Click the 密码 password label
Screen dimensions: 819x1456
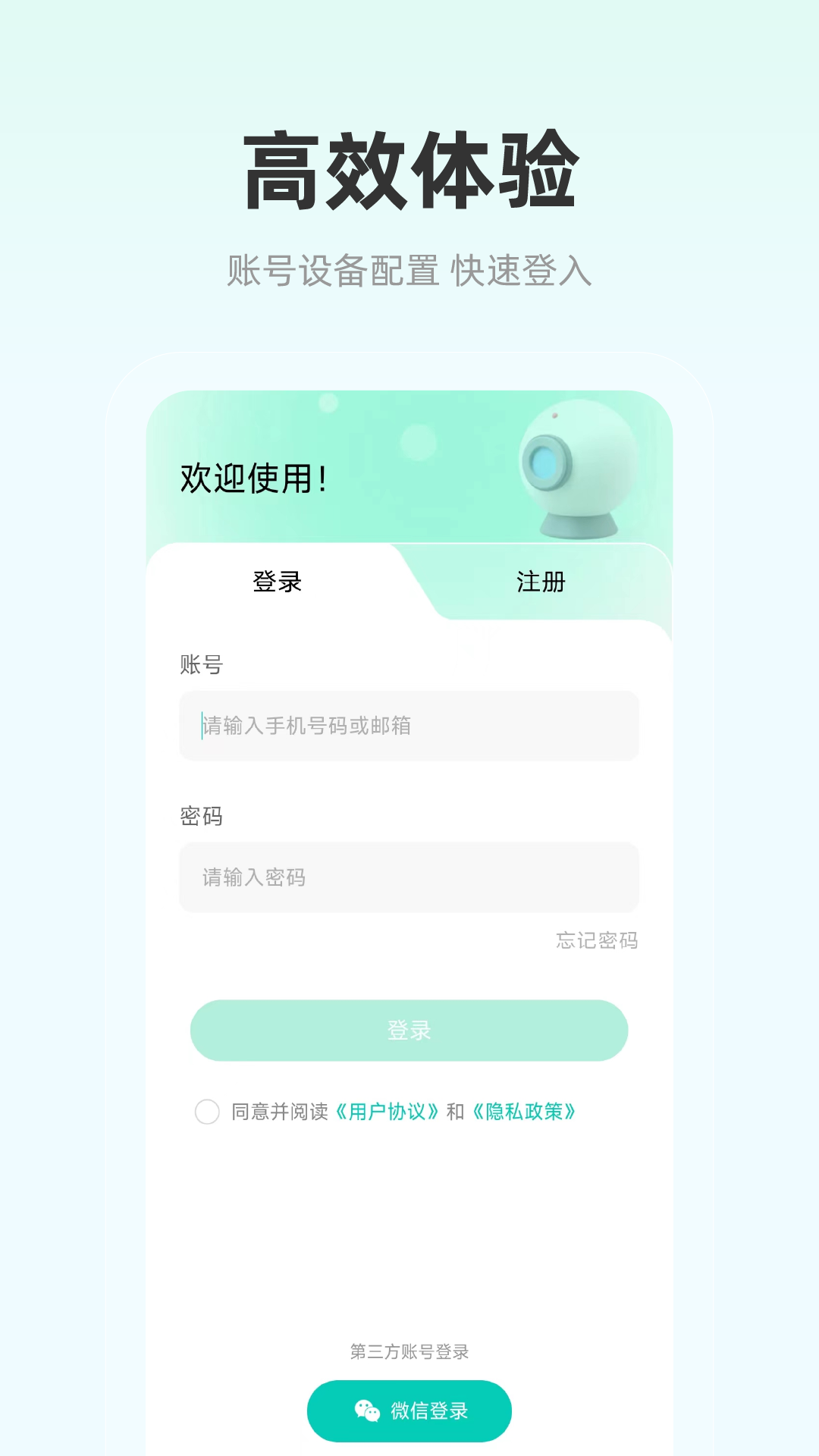200,817
